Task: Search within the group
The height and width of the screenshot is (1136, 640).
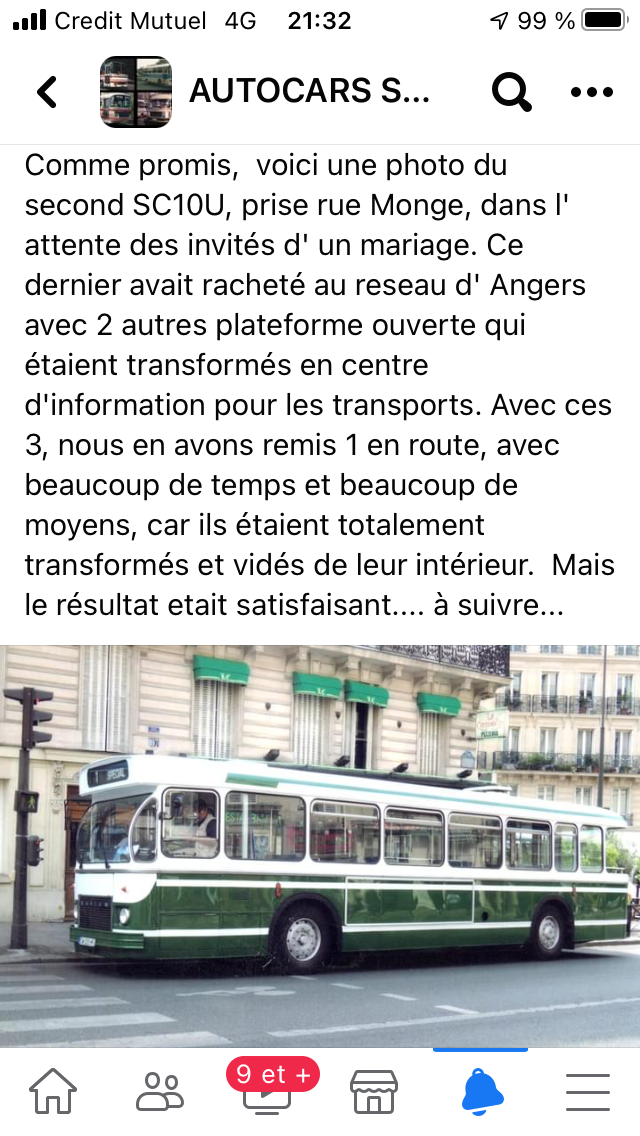Action: click(511, 92)
